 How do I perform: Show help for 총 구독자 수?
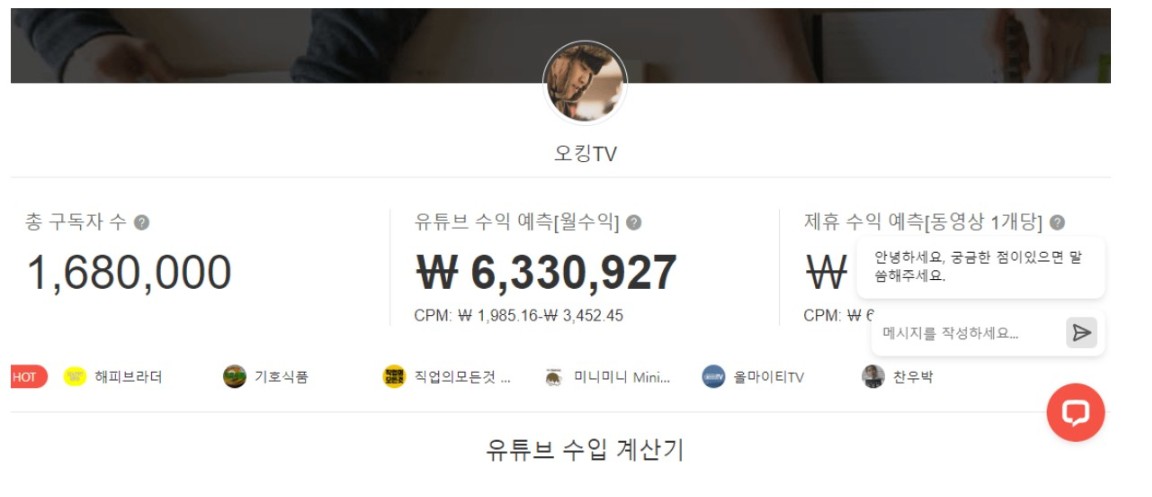142,222
